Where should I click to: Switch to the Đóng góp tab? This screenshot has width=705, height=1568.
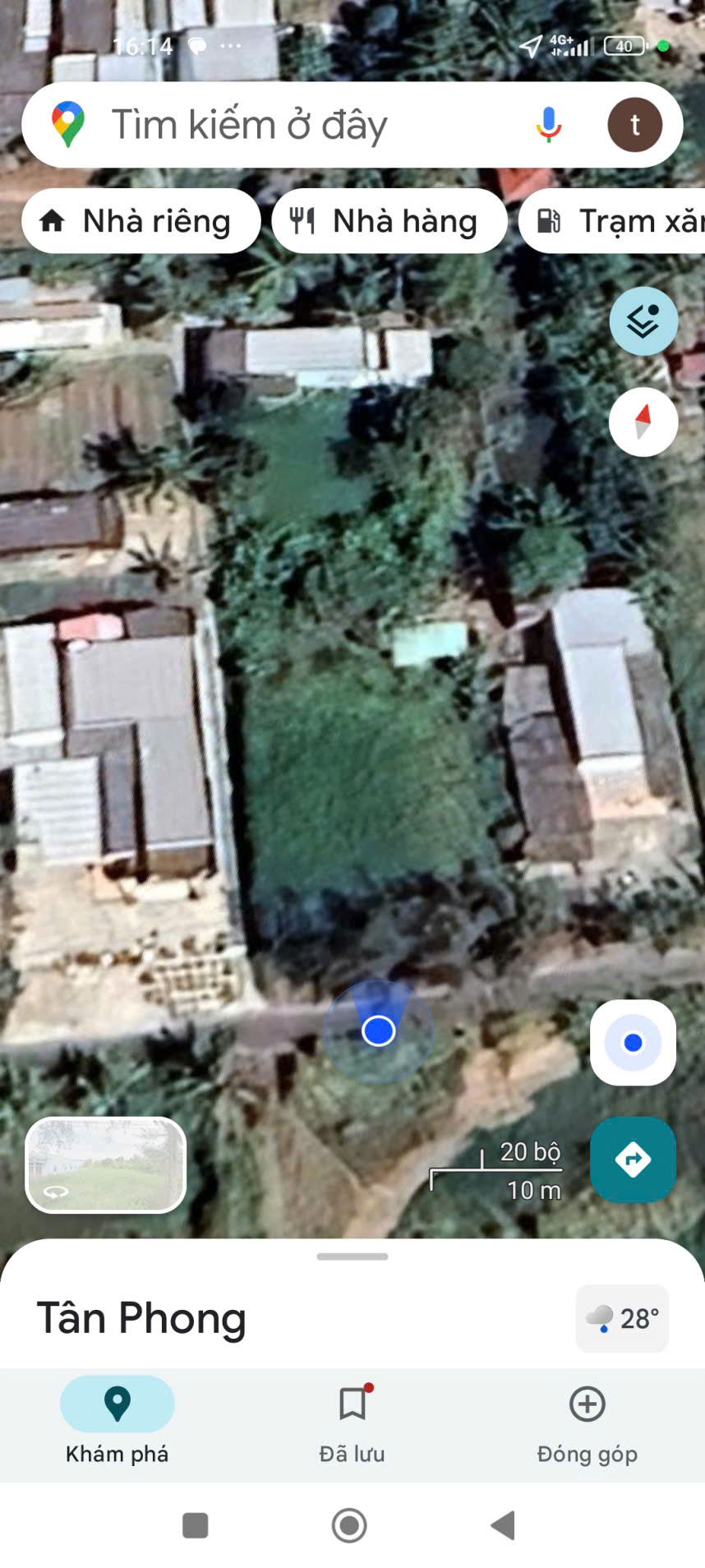point(587,1421)
